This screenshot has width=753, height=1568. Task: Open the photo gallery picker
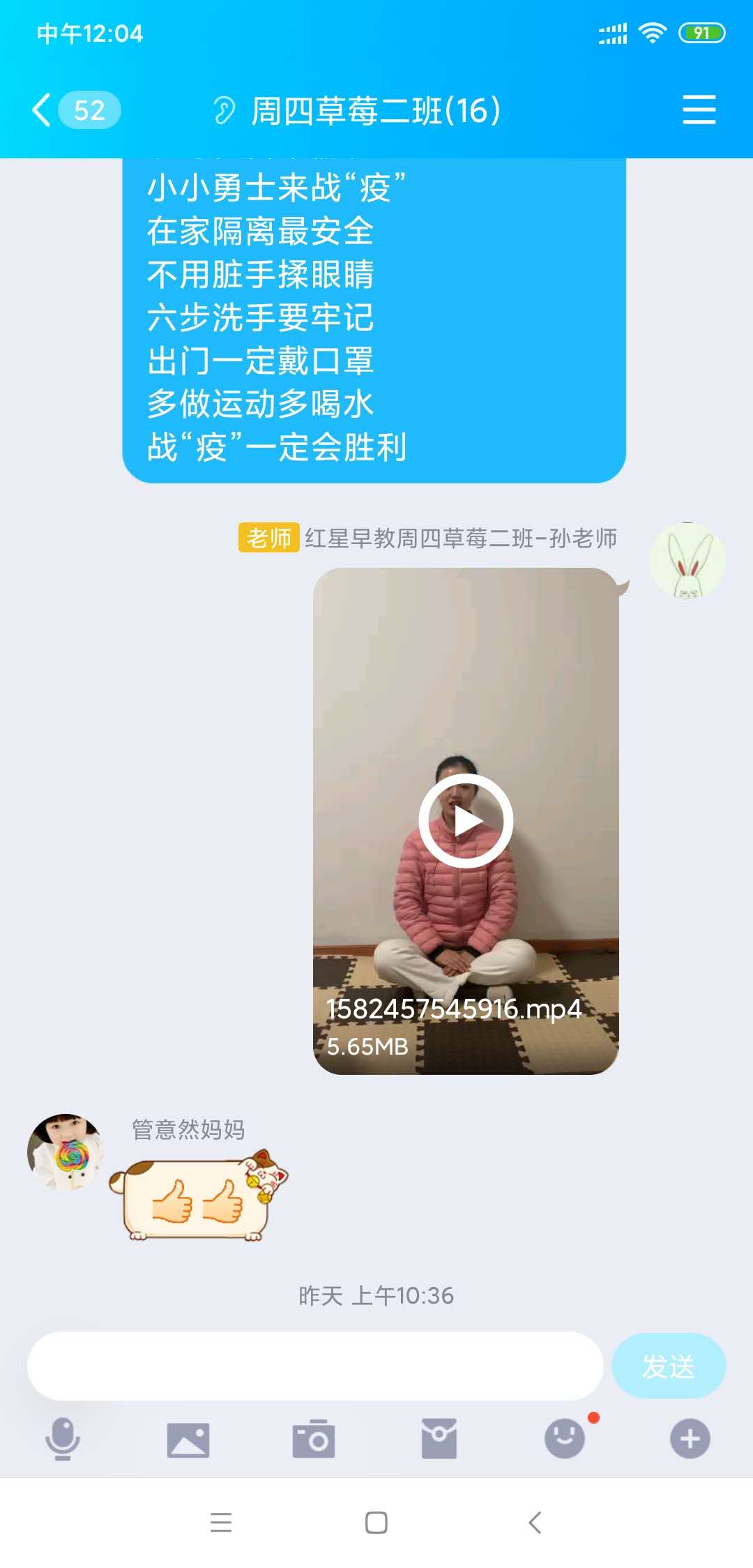[x=188, y=1439]
